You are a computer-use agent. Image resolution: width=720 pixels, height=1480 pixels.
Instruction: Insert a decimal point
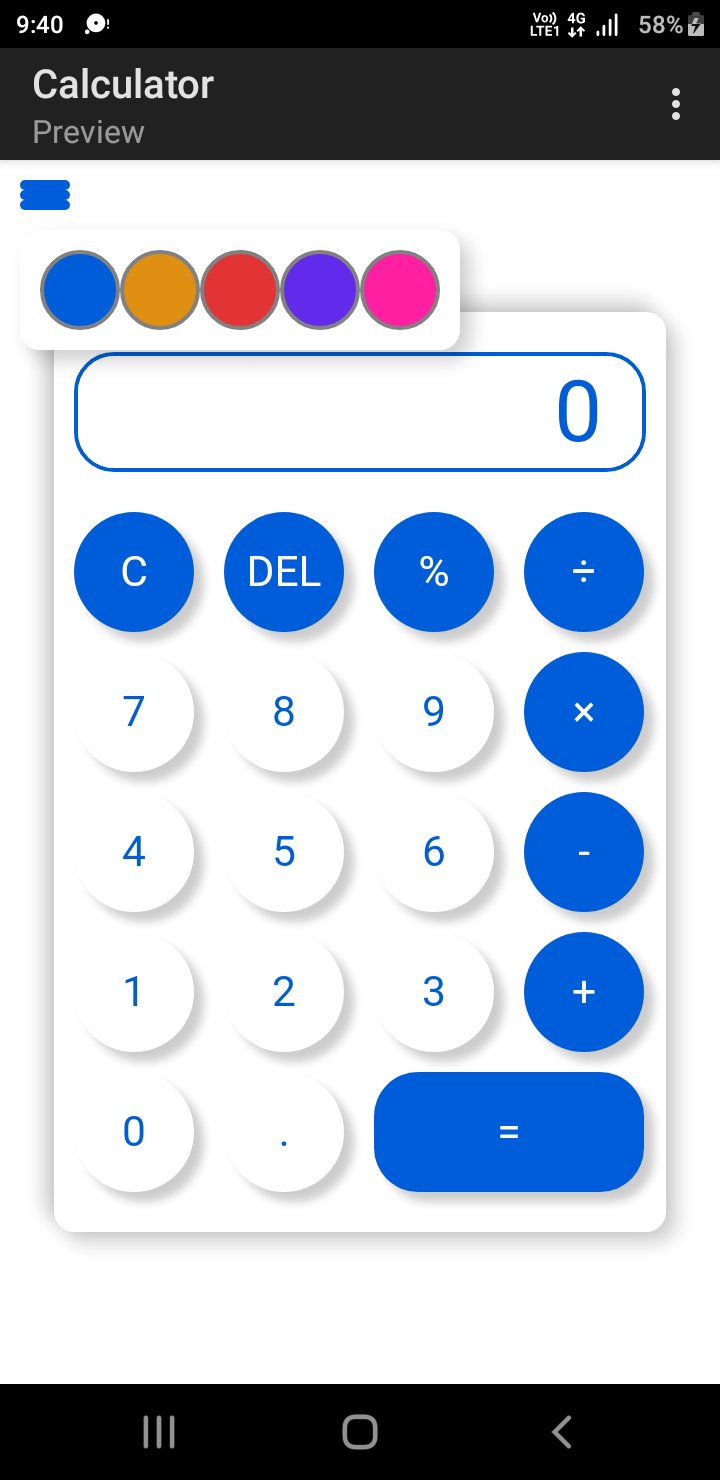pos(284,1132)
